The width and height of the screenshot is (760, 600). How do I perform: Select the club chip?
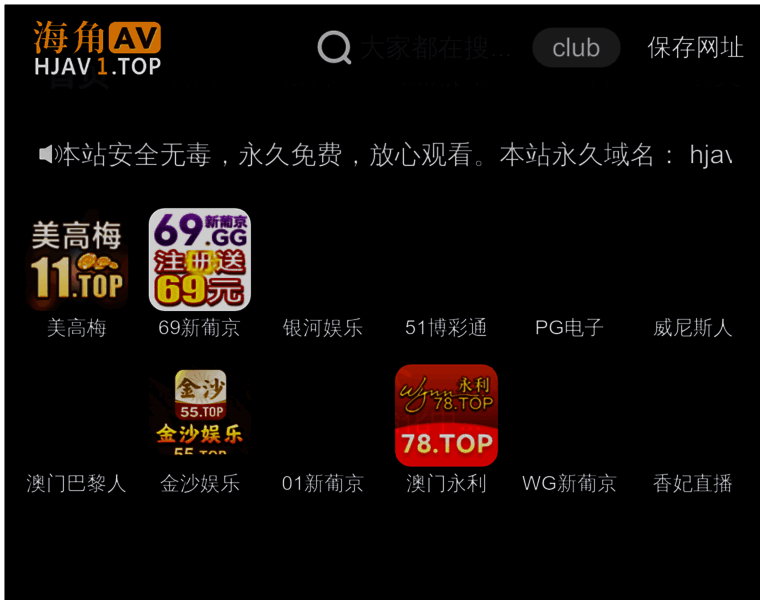(576, 48)
